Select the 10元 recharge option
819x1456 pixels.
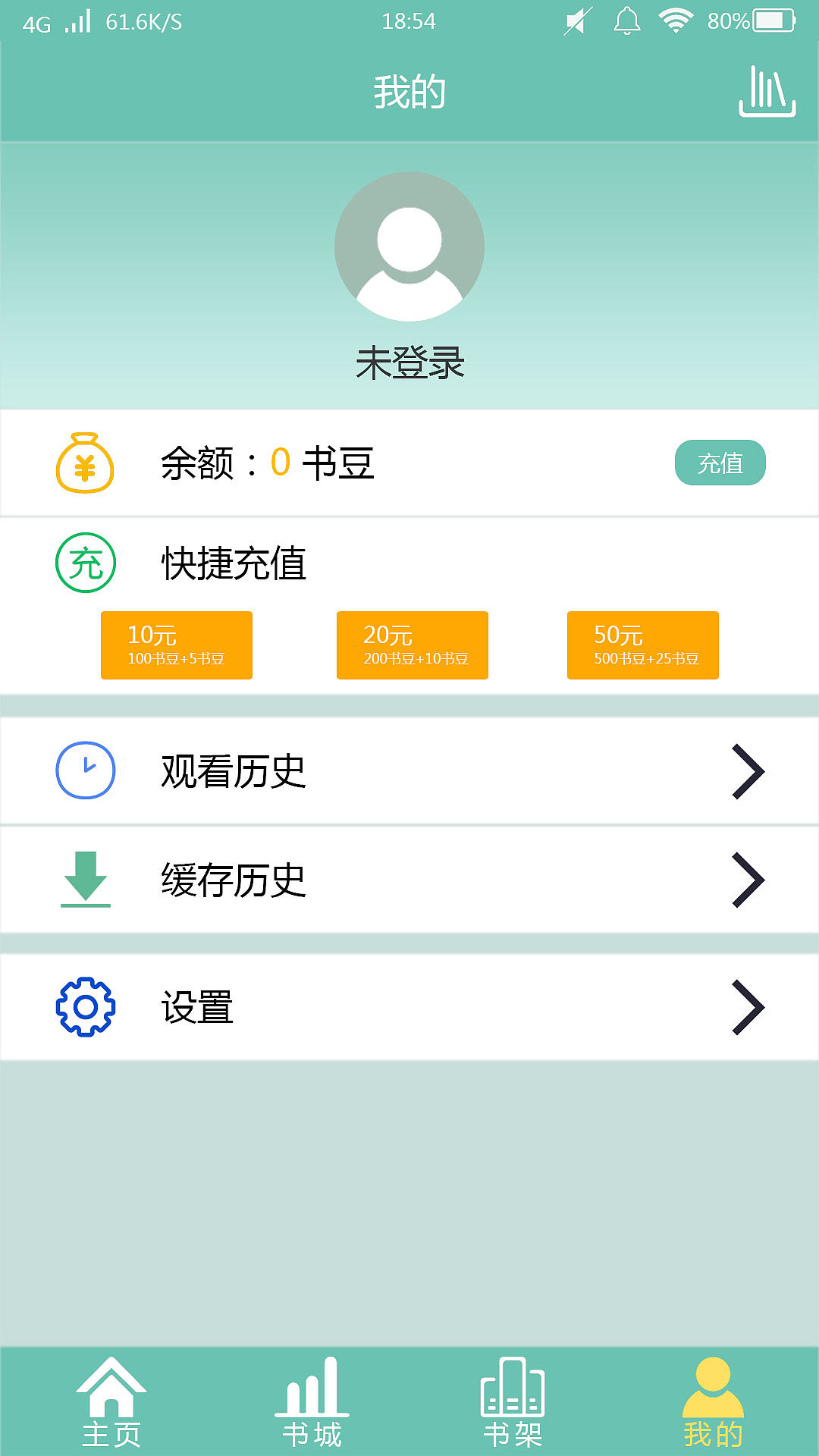tap(176, 645)
